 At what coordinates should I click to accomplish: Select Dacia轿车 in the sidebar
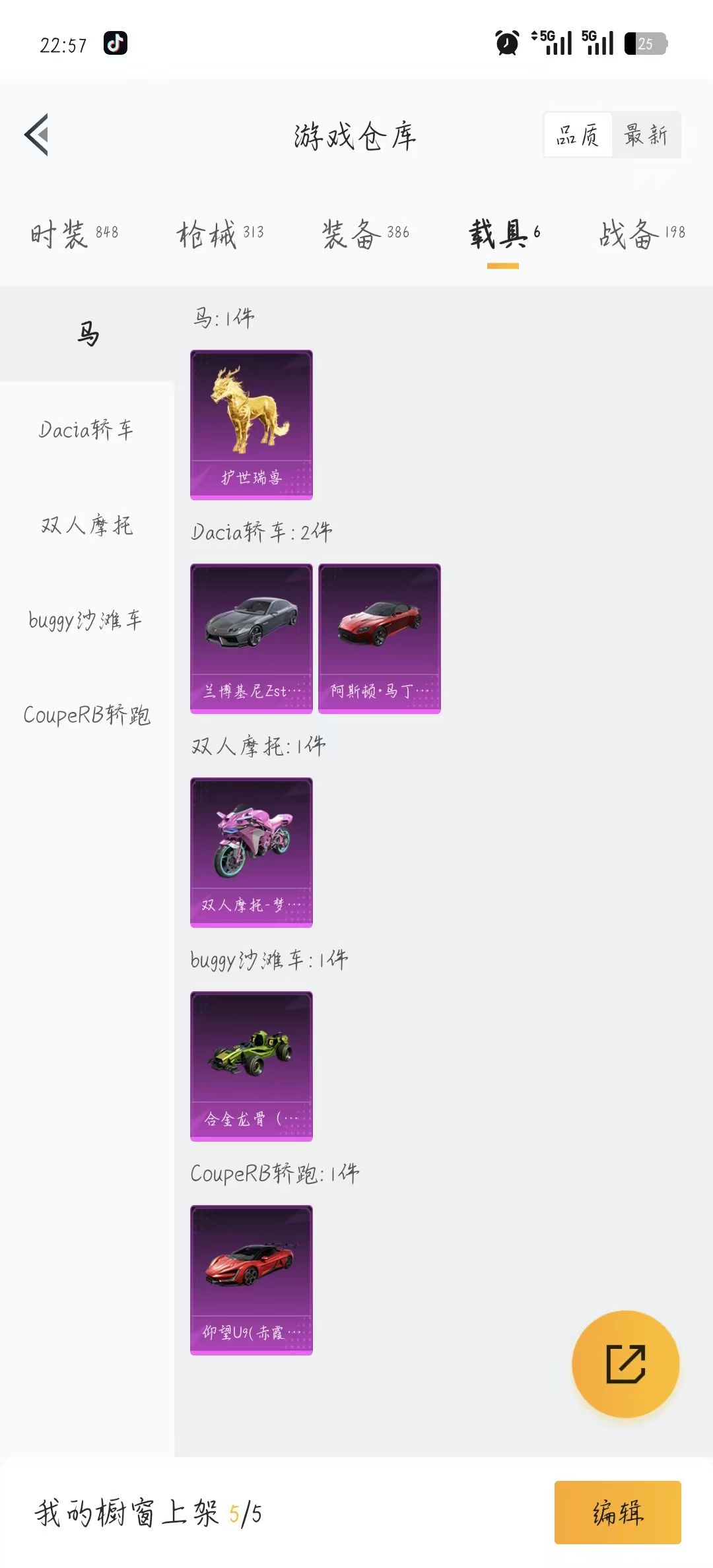click(87, 430)
